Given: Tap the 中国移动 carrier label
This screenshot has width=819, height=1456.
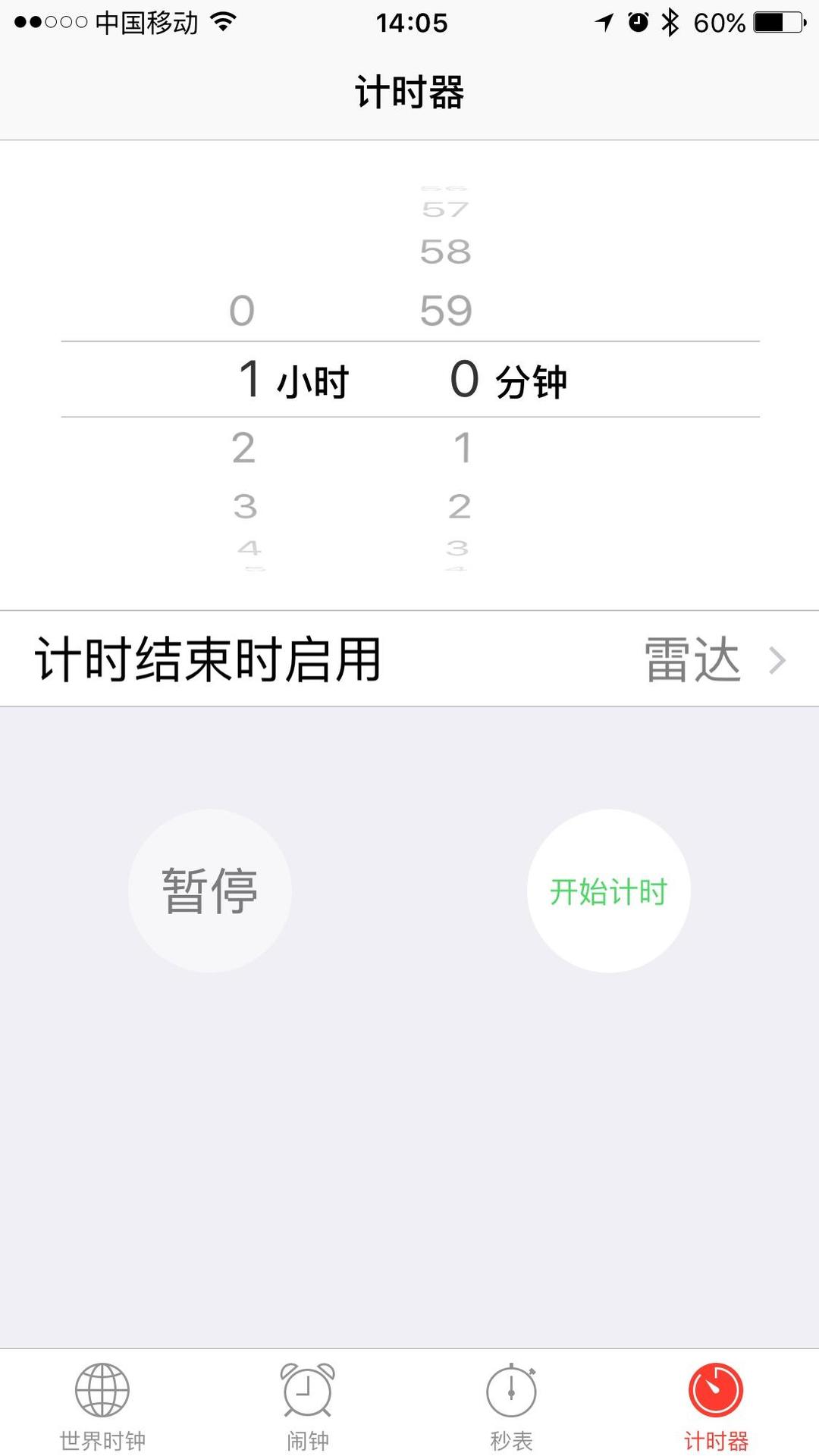Looking at the screenshot, I should pyautogui.click(x=146, y=23).
